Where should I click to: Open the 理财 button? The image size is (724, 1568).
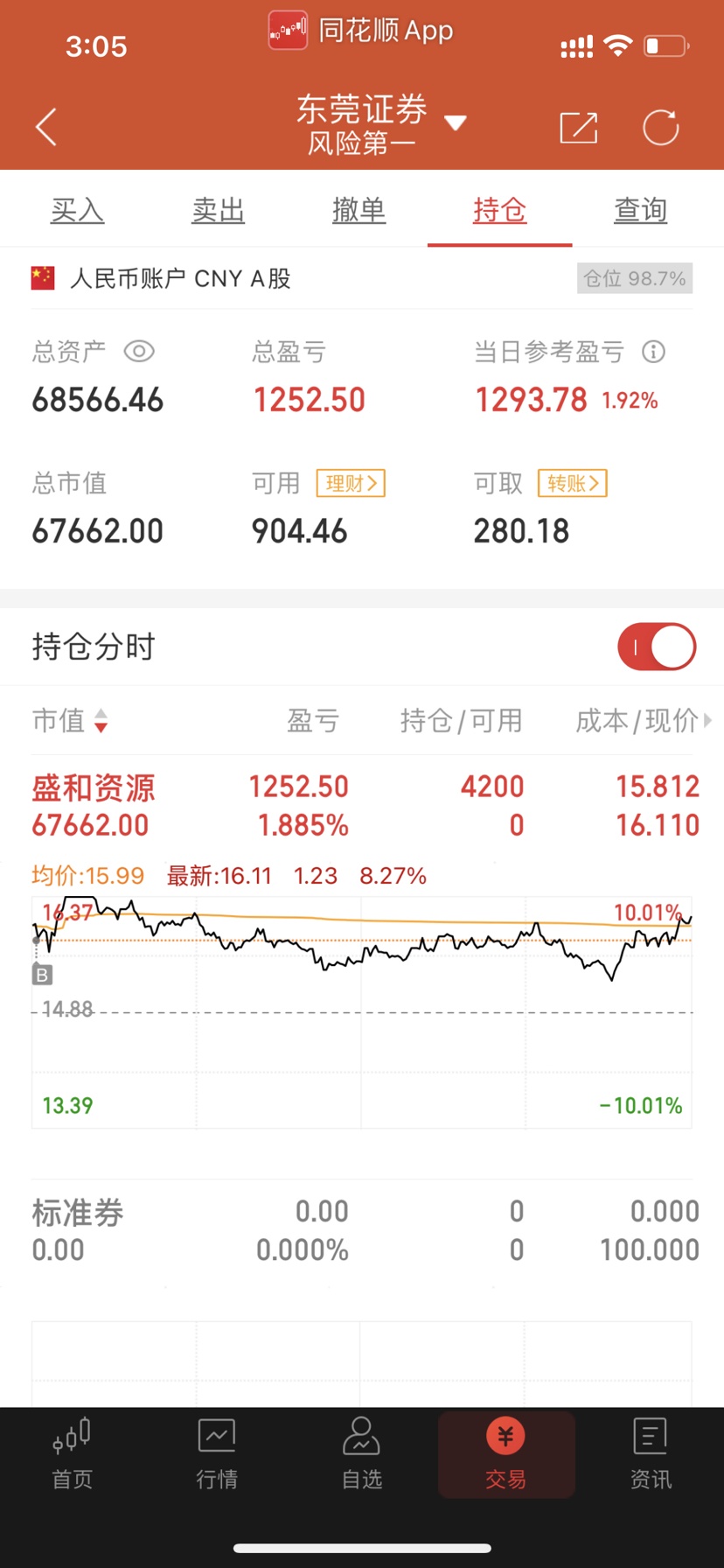pos(351,483)
